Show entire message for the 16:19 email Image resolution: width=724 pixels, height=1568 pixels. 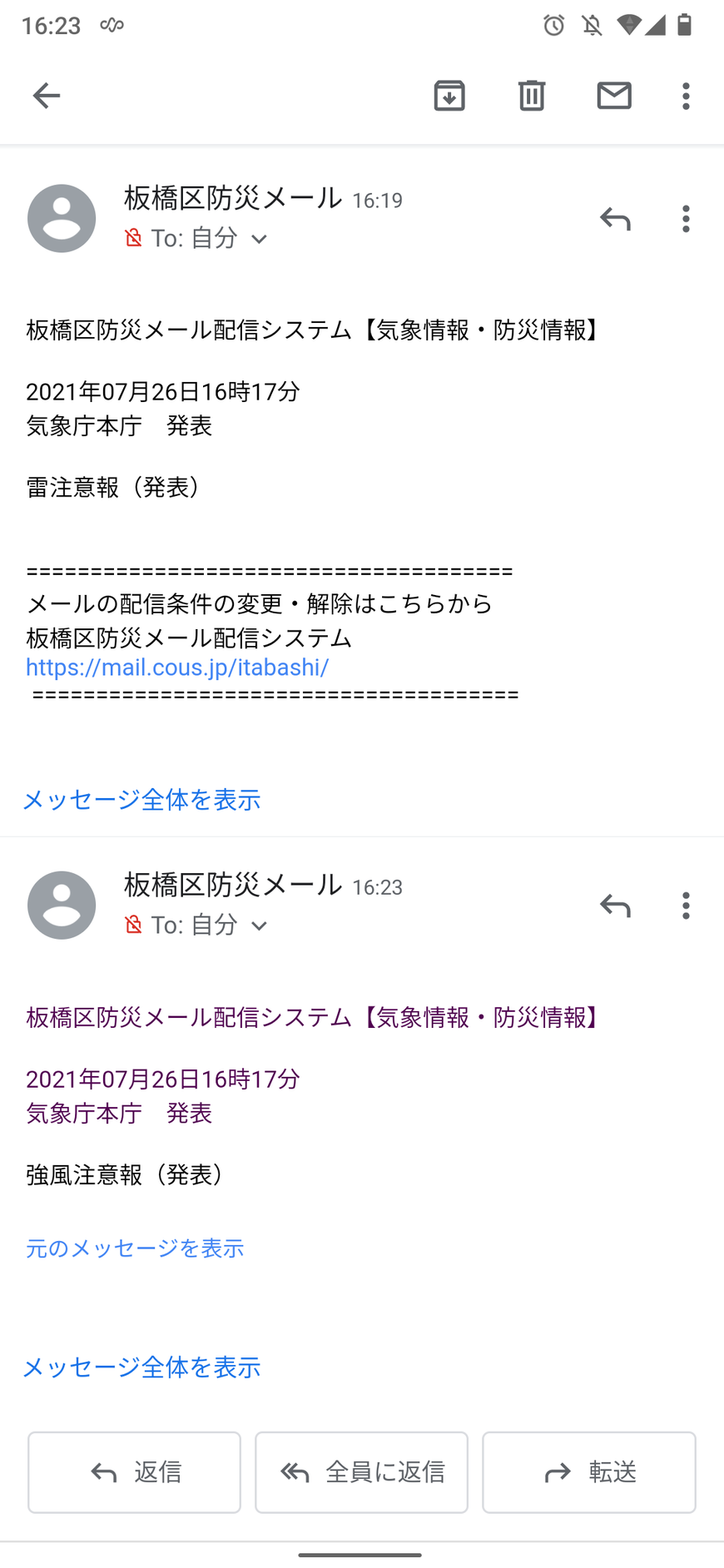click(141, 800)
